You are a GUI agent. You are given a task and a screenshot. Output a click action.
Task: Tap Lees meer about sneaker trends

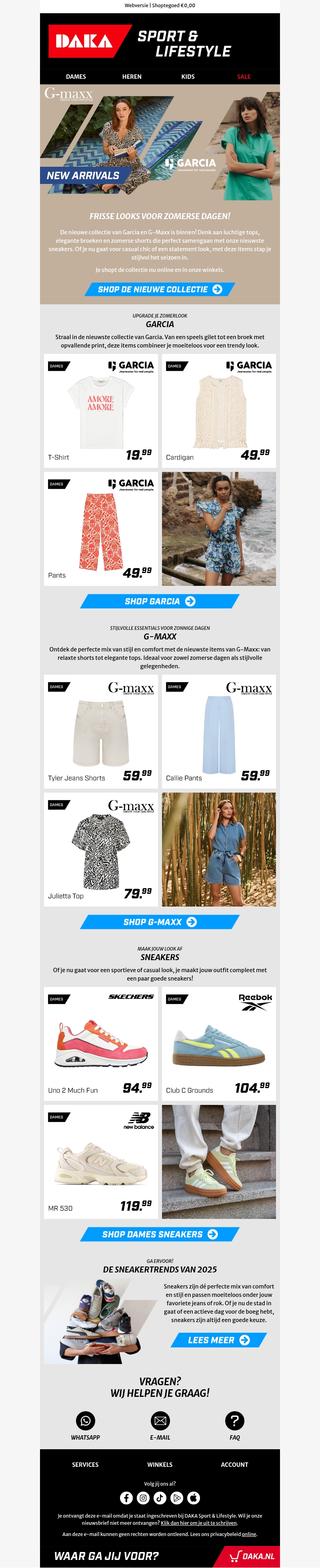point(218,1340)
